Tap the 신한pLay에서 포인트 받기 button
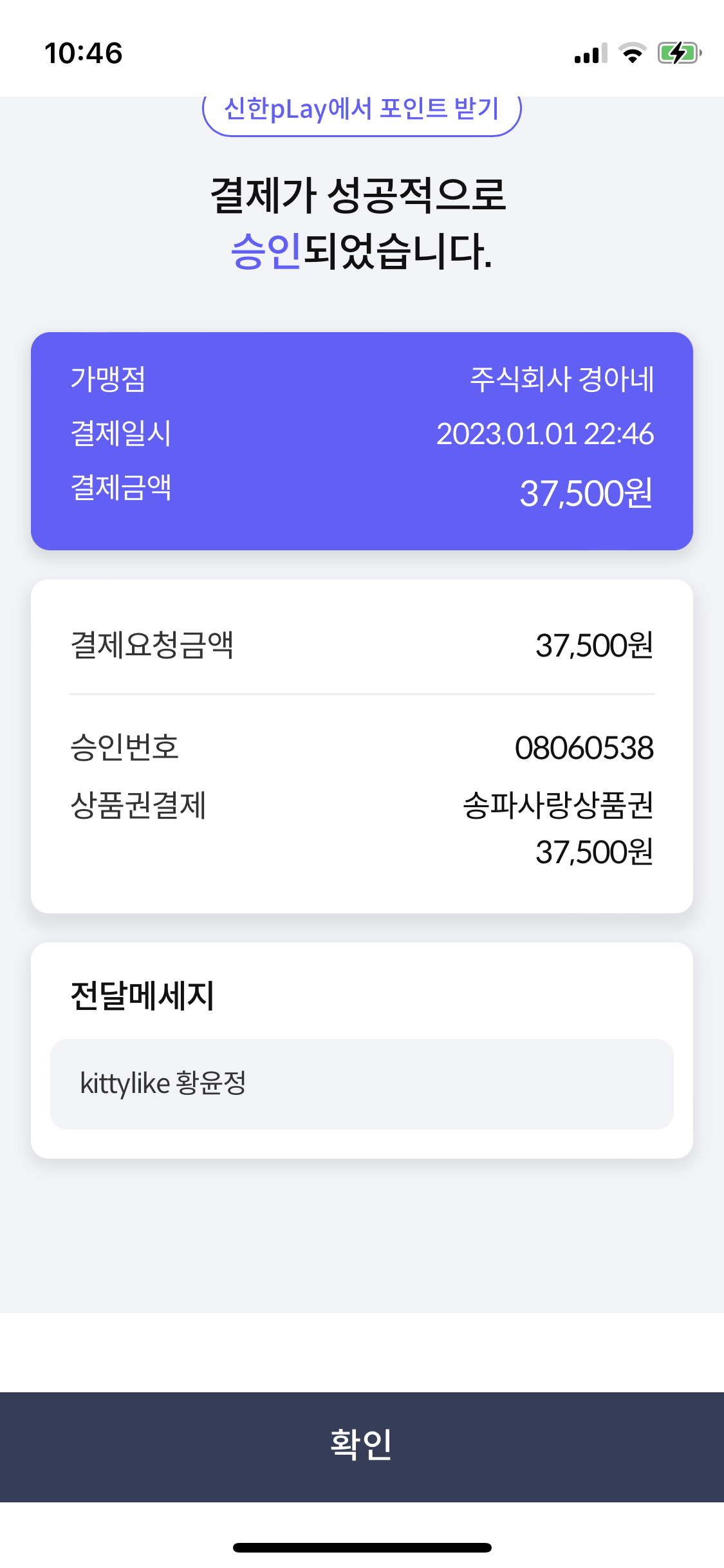The height and width of the screenshot is (1568, 724). coord(362,112)
